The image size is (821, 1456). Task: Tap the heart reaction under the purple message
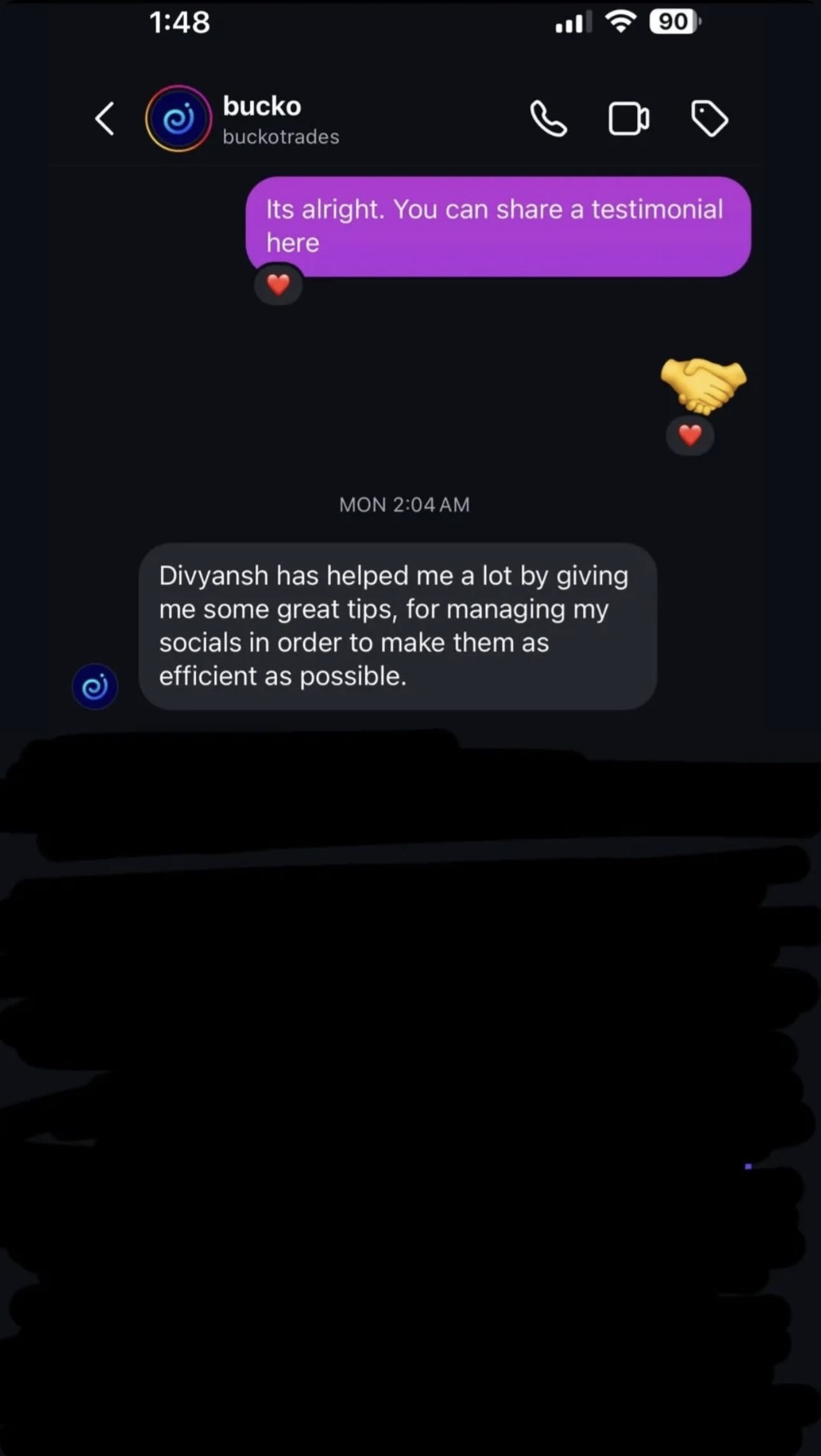click(x=278, y=284)
